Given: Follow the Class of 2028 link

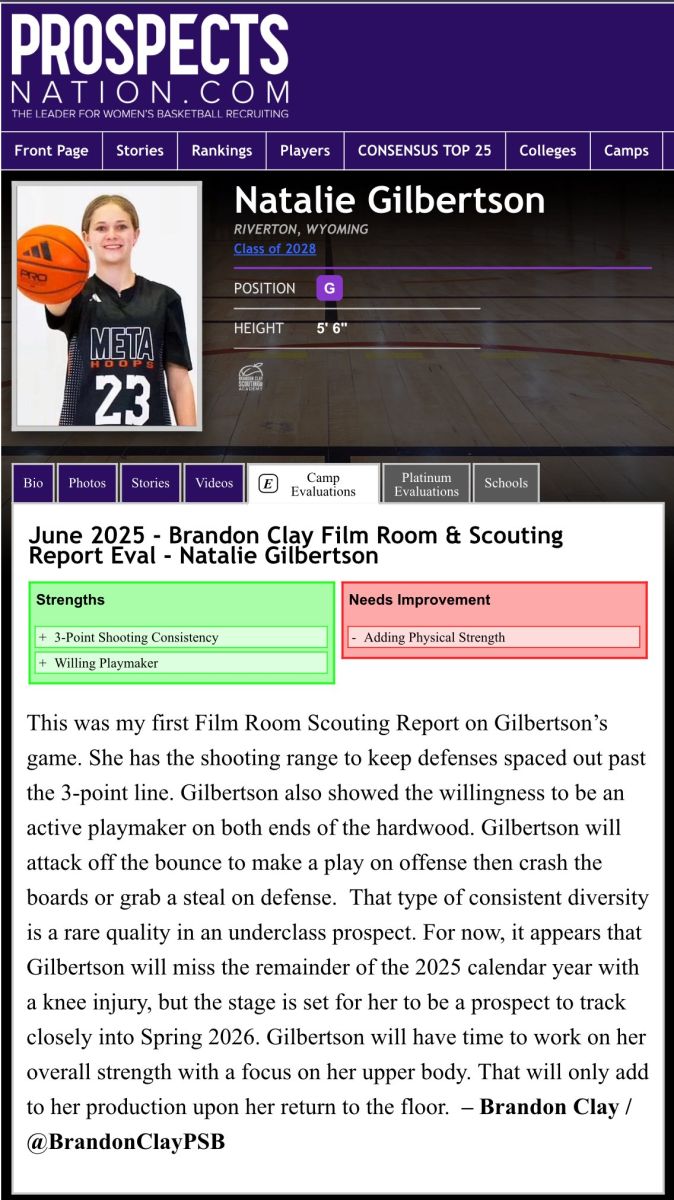Looking at the screenshot, I should coord(274,248).
